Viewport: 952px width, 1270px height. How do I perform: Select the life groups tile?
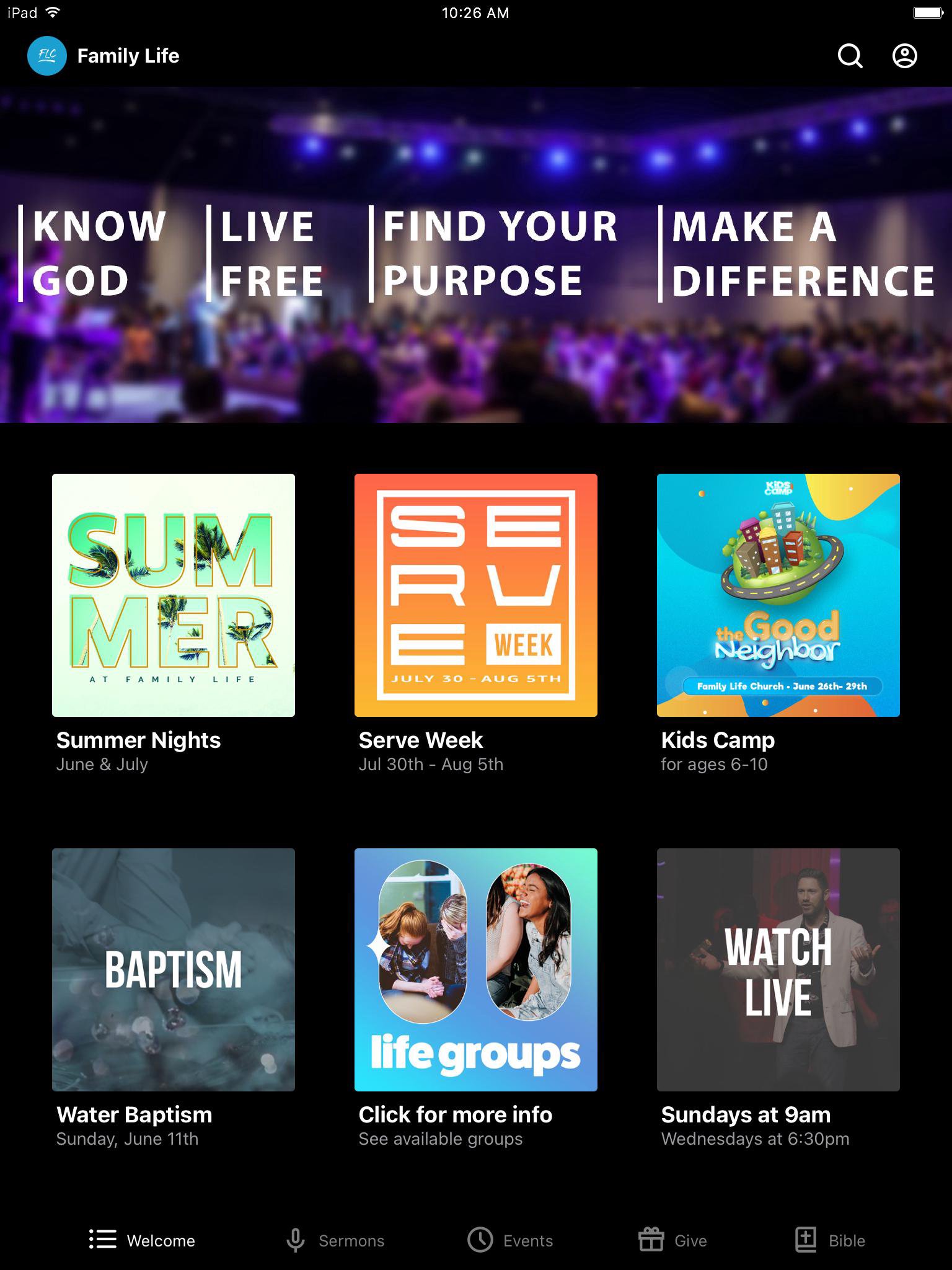click(476, 970)
